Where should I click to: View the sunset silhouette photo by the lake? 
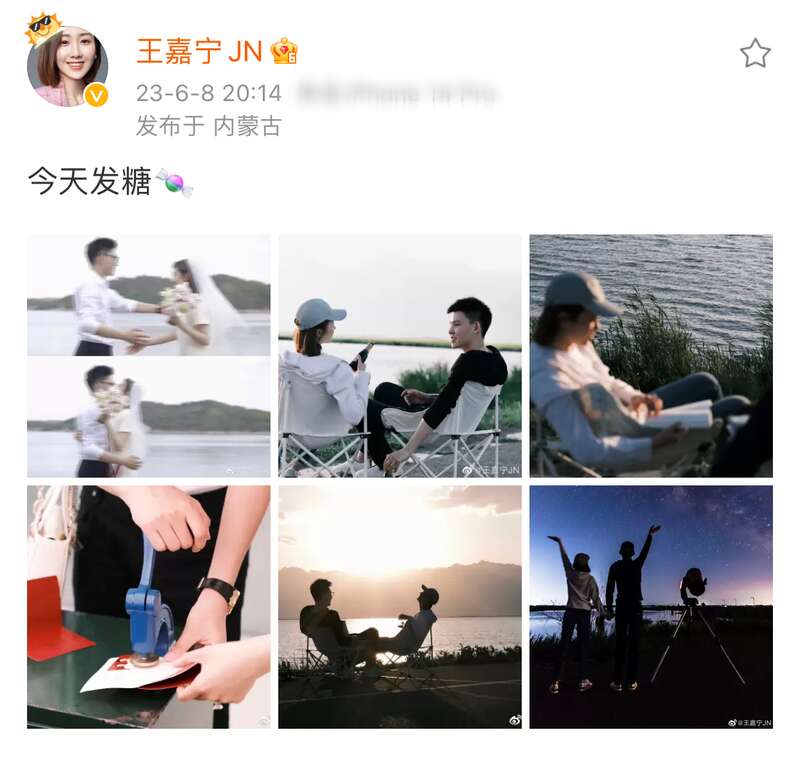coord(399,606)
